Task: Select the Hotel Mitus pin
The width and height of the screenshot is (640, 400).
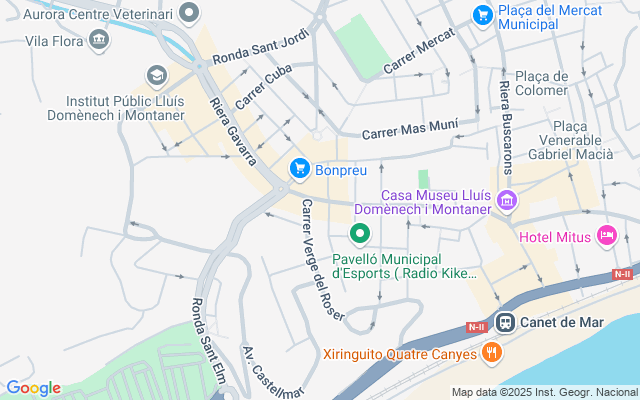Action: click(606, 237)
